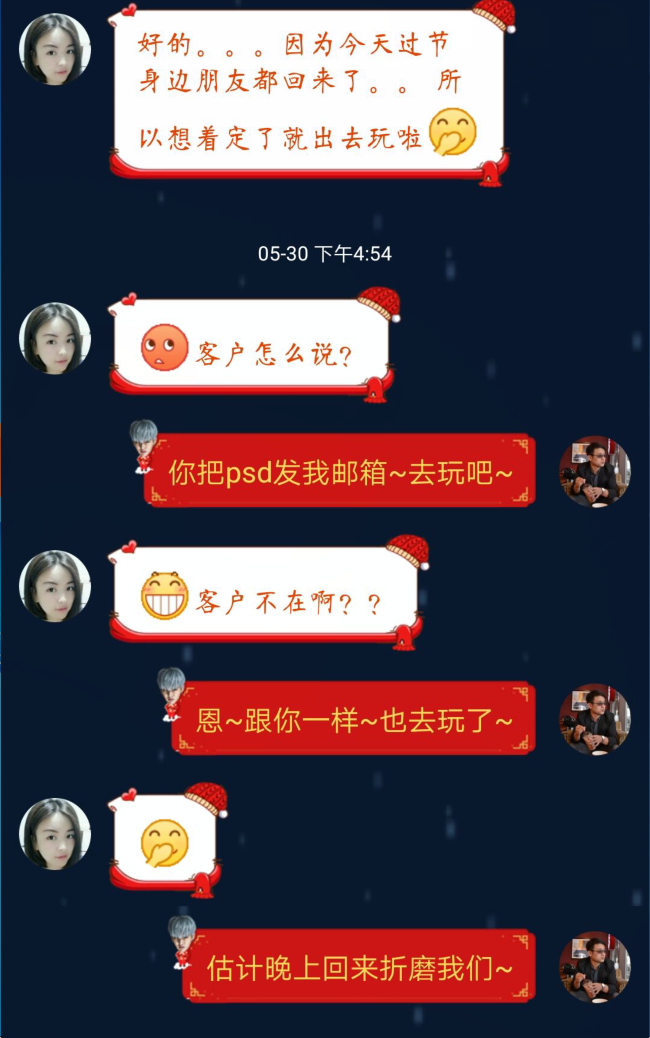Screen dimensions: 650x1038
Task: View profile from 恩~跟你一样~也去玩了 message avatar
Action: (594, 719)
